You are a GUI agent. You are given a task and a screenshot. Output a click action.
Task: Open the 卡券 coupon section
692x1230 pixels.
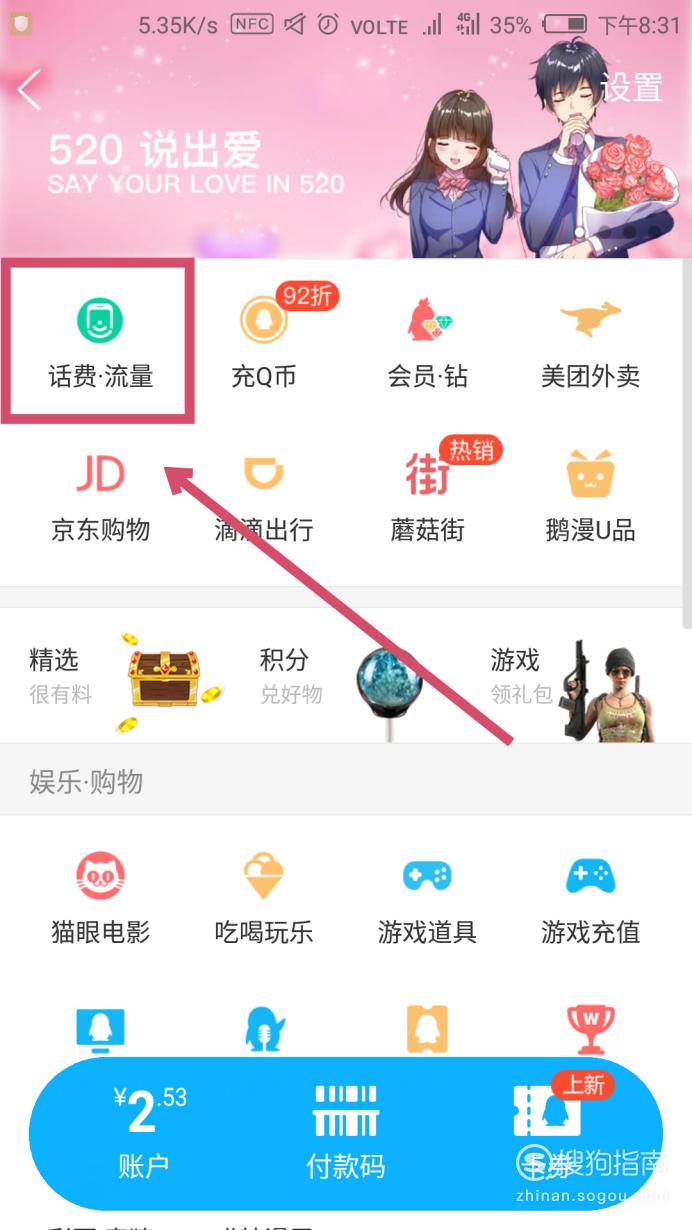(548, 1132)
